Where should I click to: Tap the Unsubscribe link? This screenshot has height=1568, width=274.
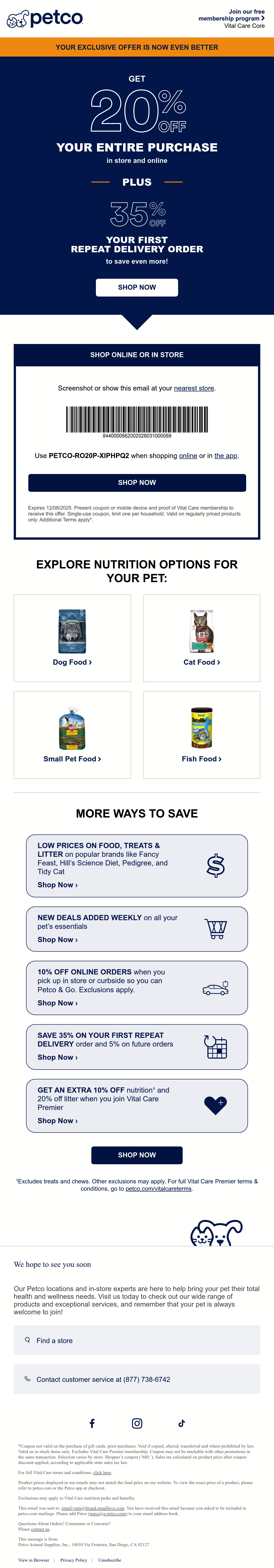110,1560
